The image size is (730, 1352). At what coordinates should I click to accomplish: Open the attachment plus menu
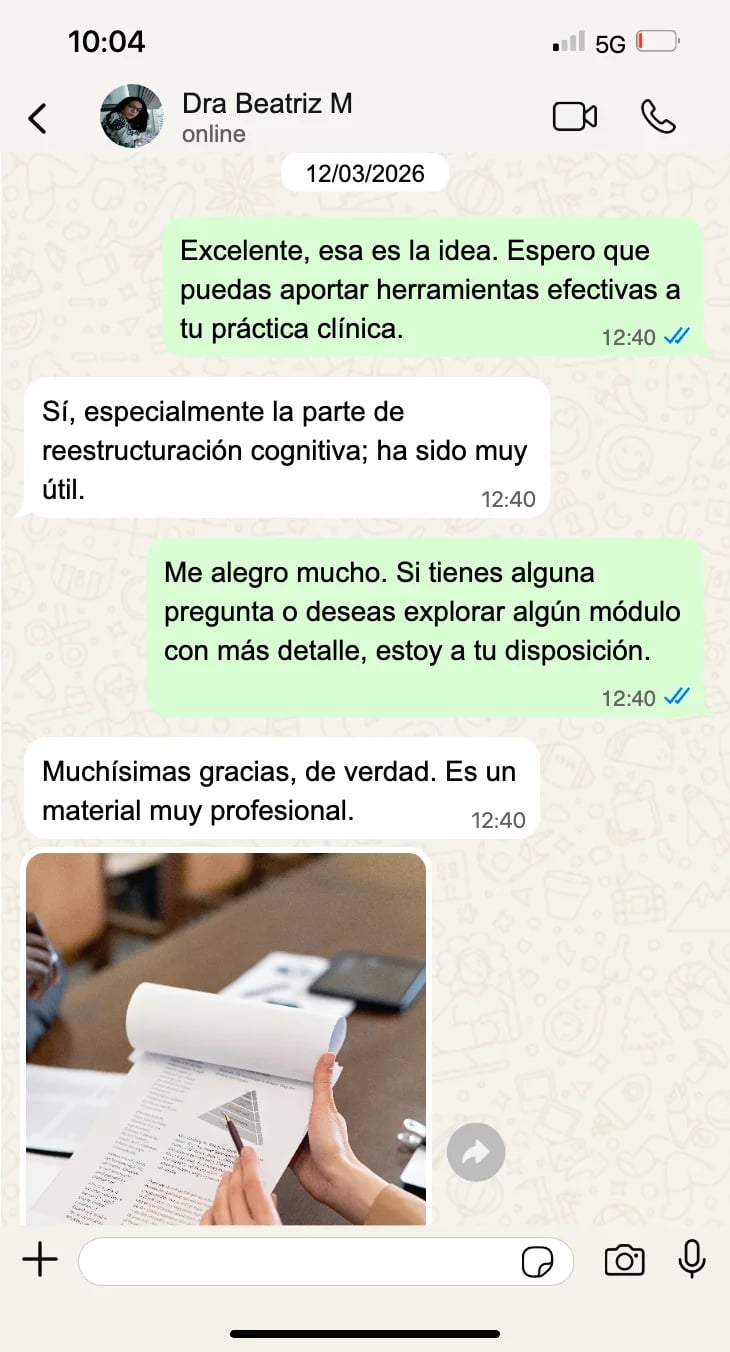pyautogui.click(x=40, y=1260)
